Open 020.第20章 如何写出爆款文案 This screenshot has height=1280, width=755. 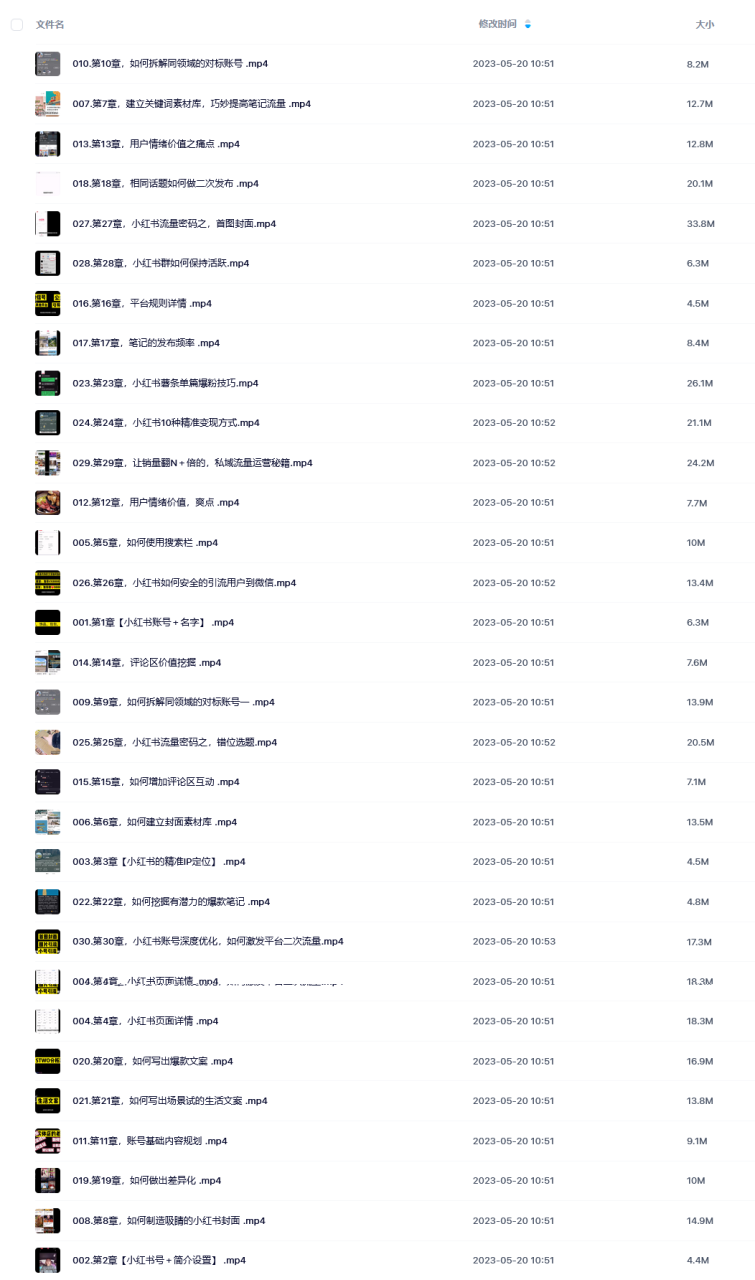pos(152,1061)
